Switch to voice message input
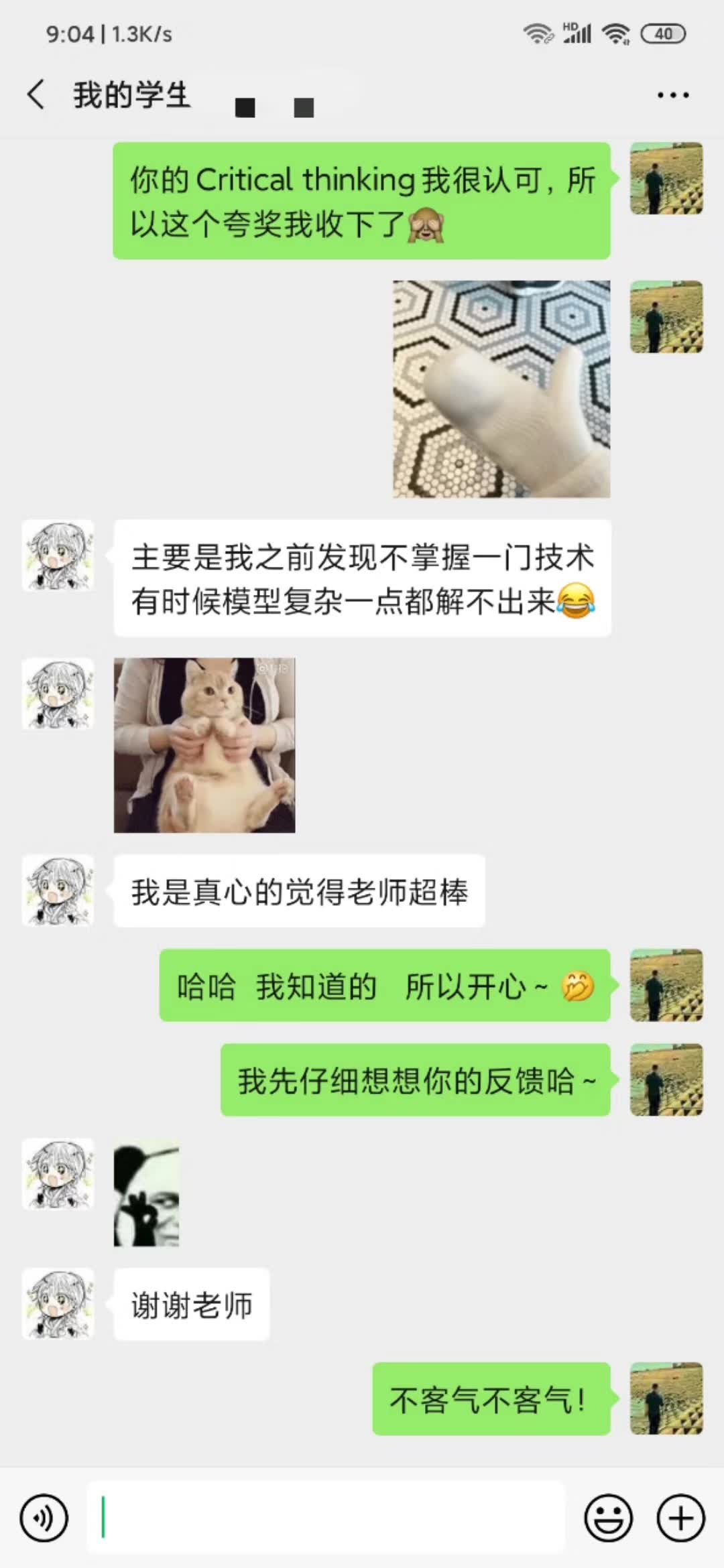This screenshot has width=724, height=1568. tap(44, 1518)
